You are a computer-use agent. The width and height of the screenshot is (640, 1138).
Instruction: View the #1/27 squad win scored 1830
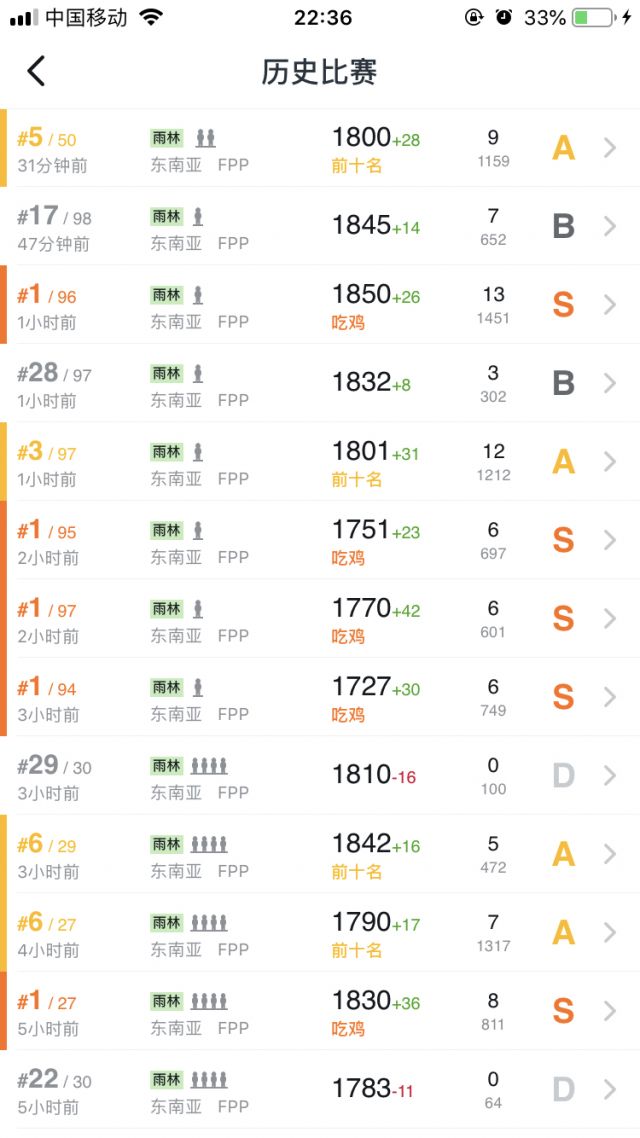[320, 1010]
